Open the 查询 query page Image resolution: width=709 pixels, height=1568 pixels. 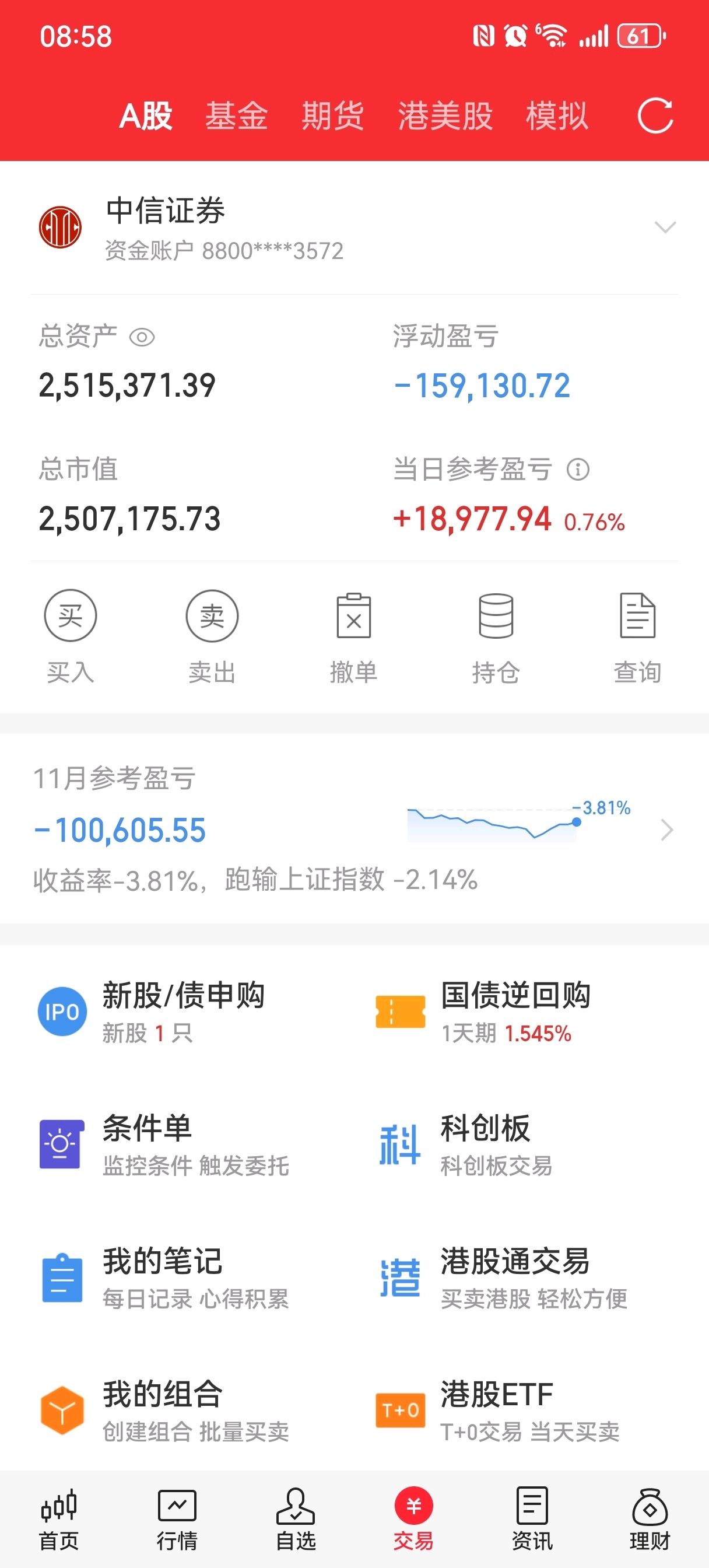(x=637, y=636)
